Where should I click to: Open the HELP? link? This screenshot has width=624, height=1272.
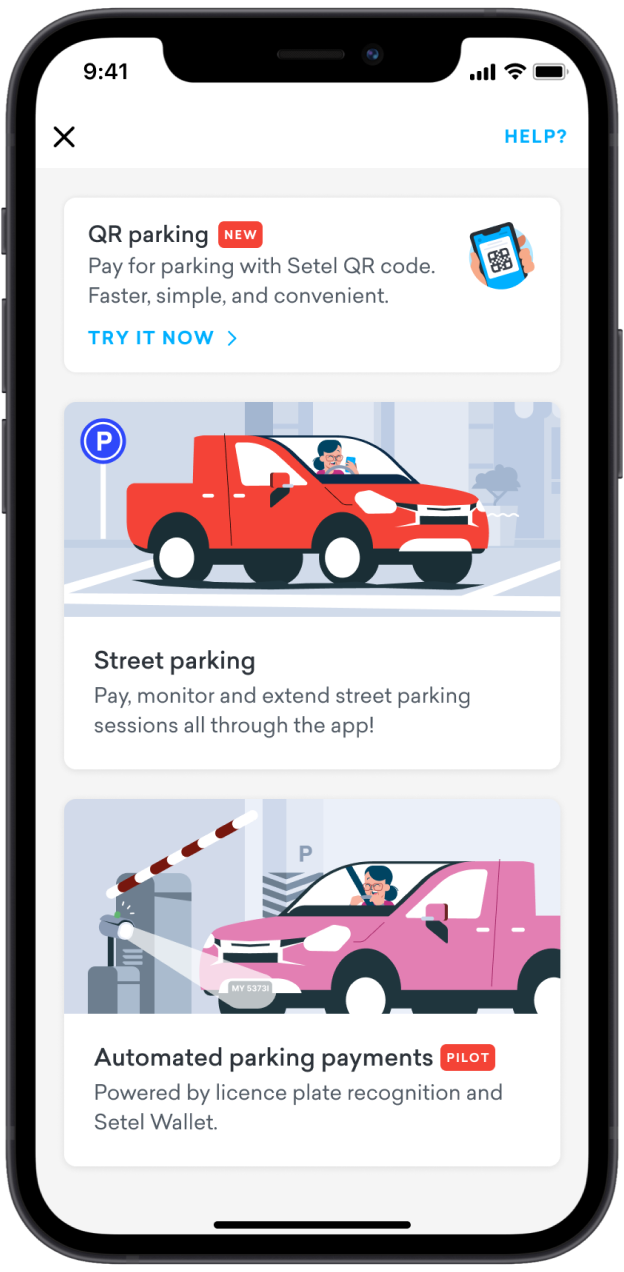[535, 137]
